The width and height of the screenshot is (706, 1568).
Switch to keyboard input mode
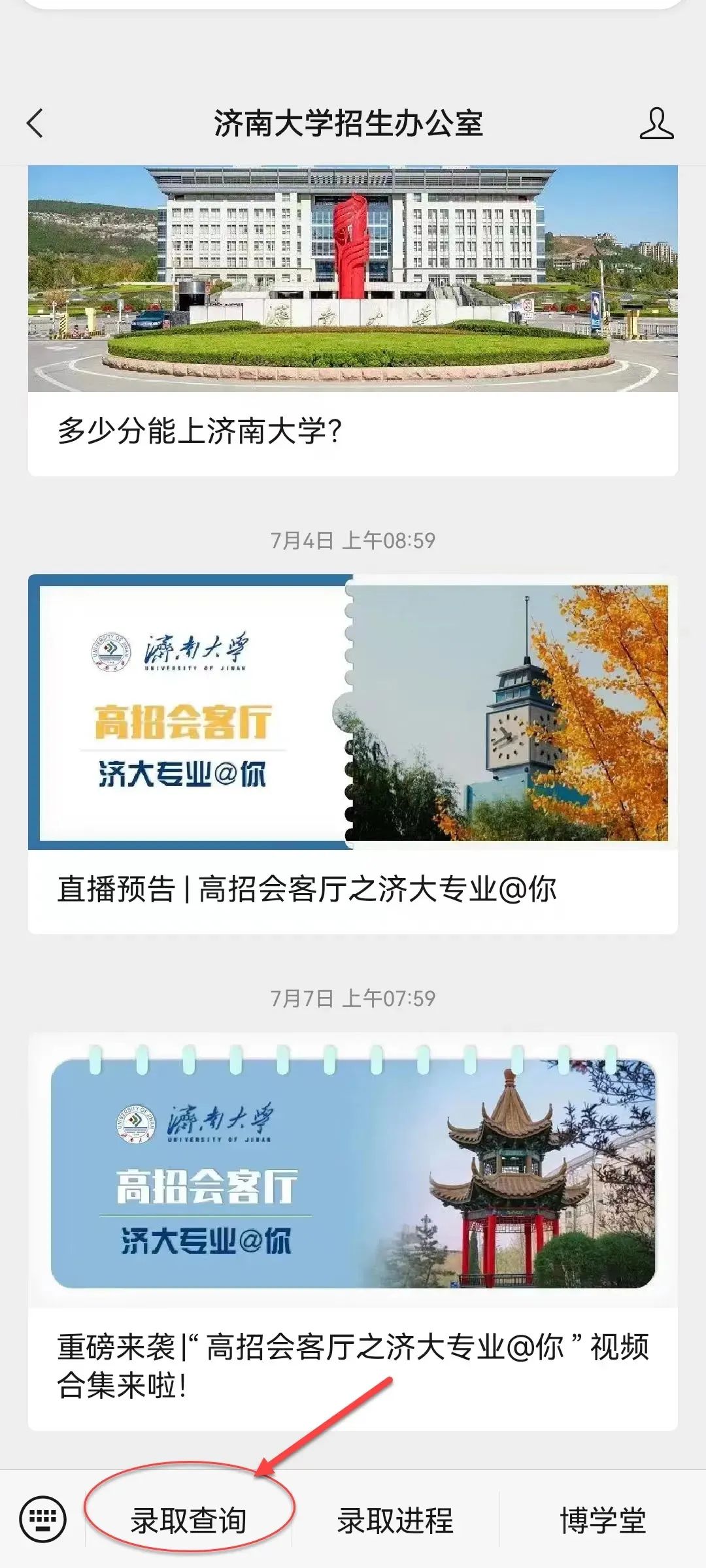tap(43, 1520)
